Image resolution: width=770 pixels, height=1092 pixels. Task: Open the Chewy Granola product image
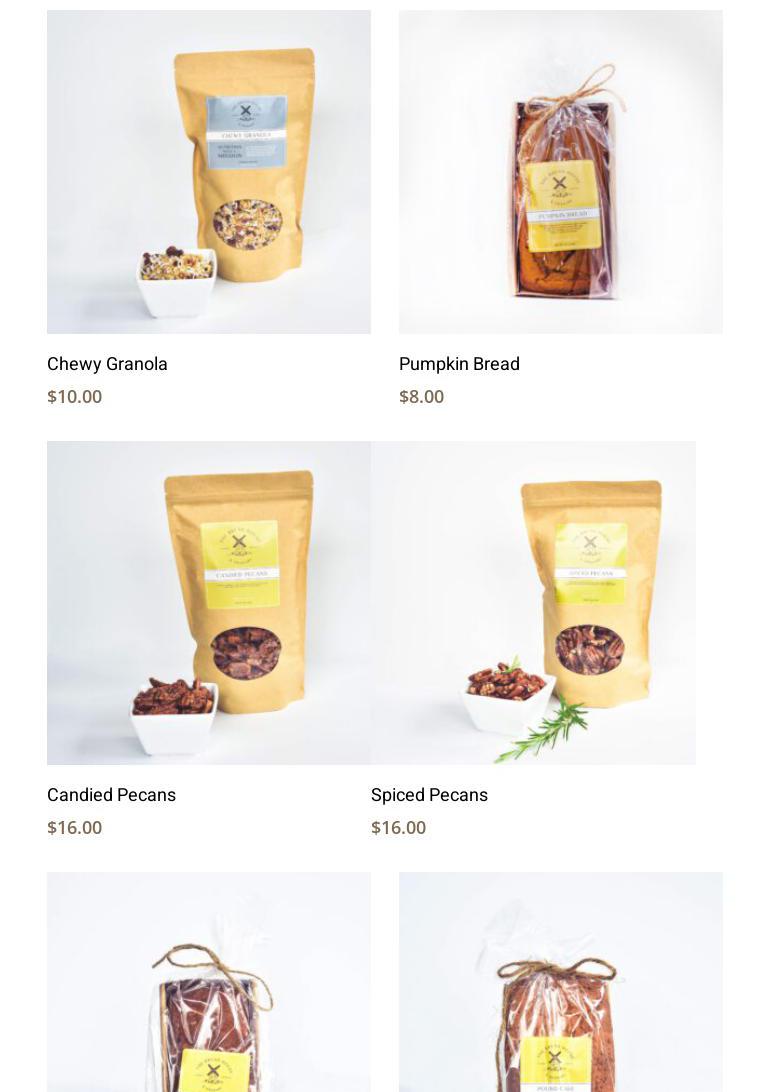208,172
